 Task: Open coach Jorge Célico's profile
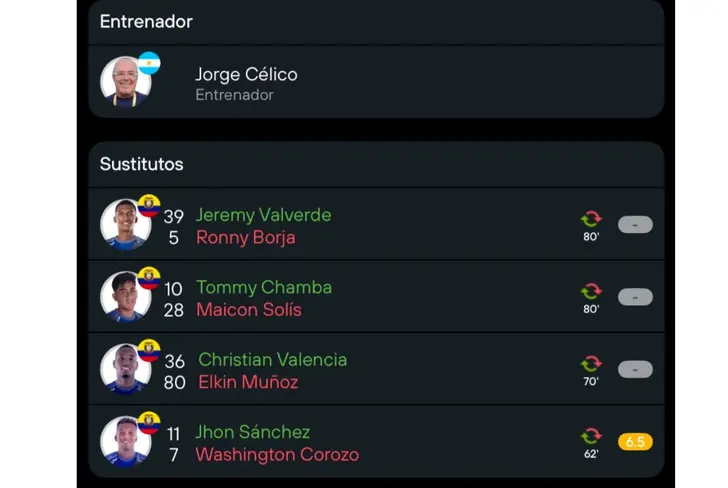(246, 83)
